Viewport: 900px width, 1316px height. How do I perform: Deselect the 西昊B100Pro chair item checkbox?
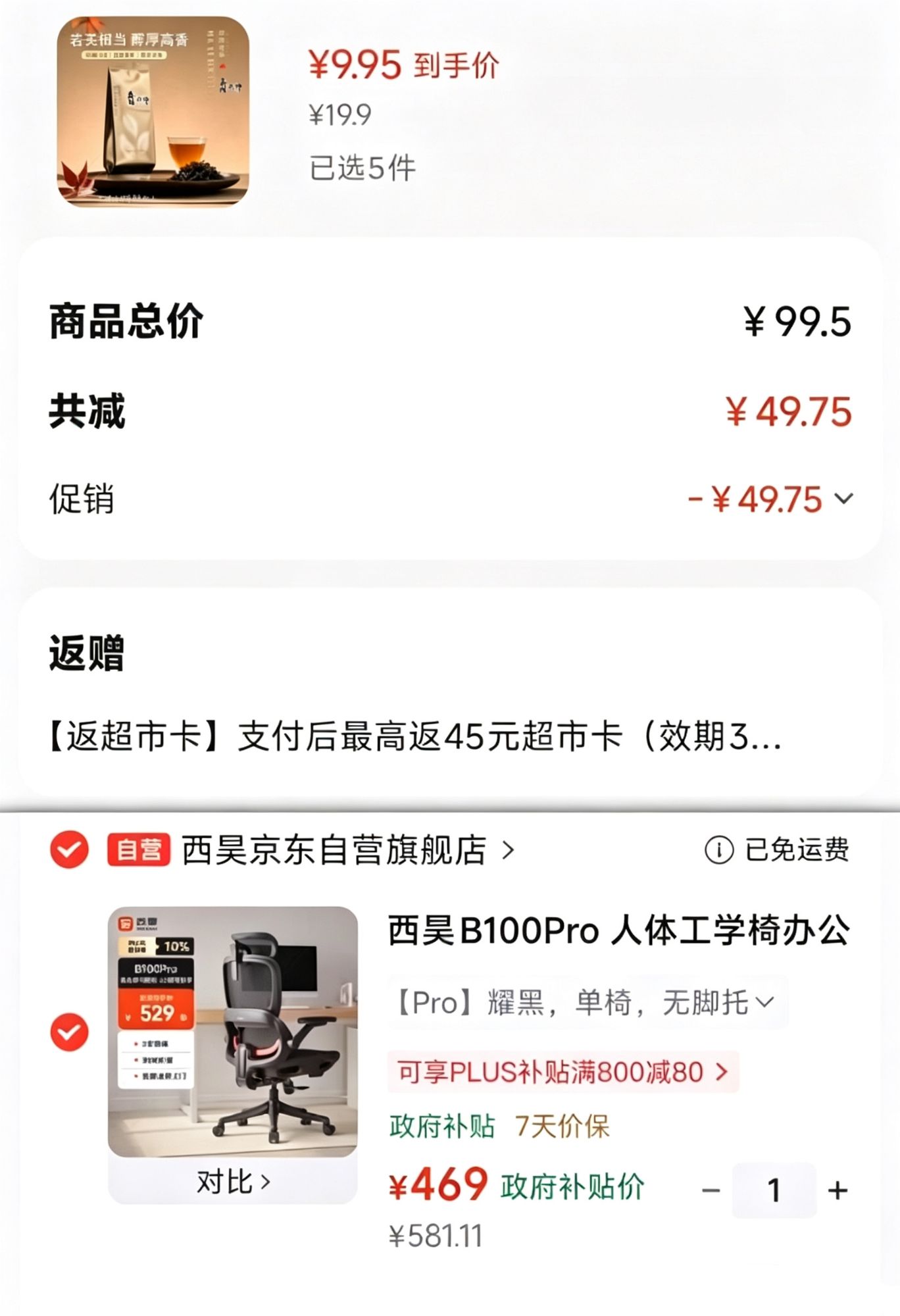pyautogui.click(x=69, y=1032)
